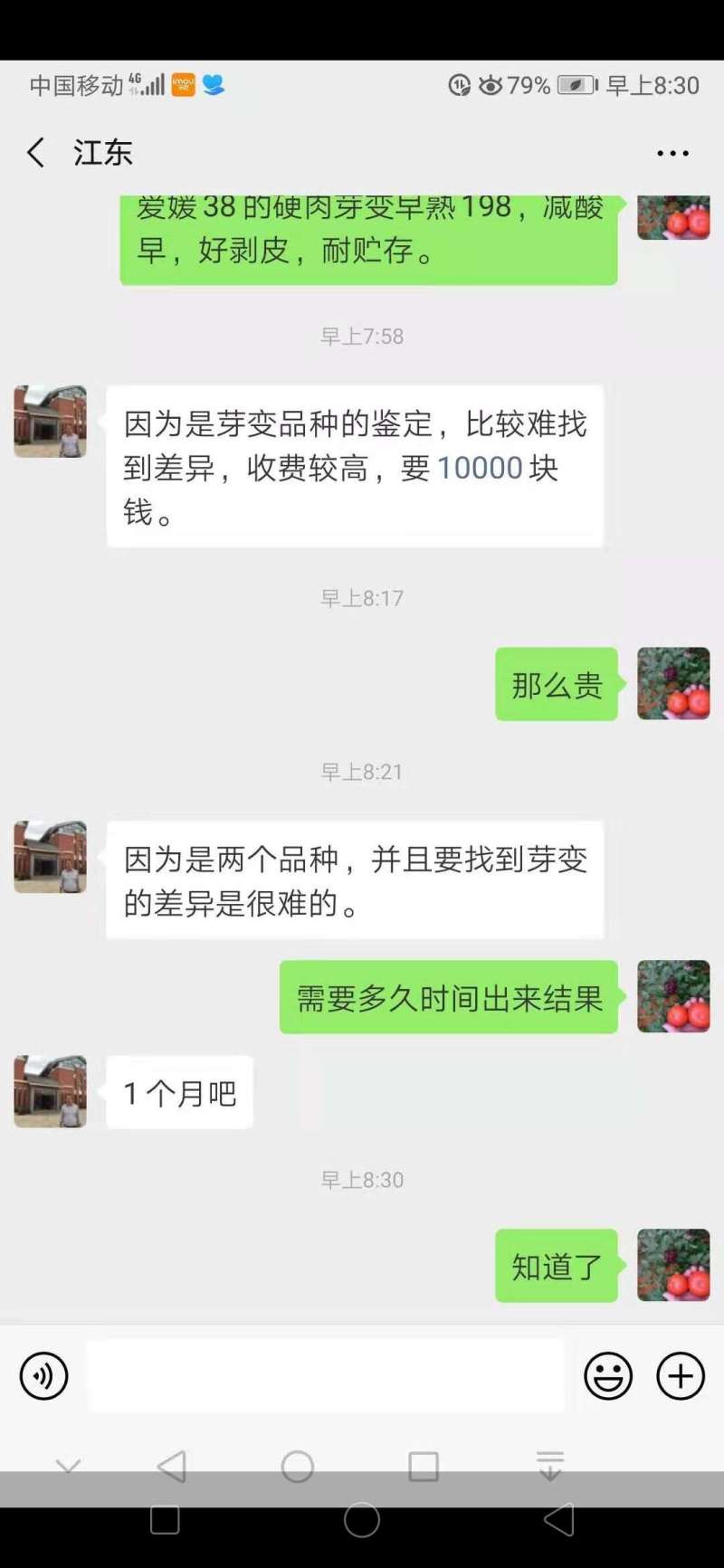Viewport: 724px width, 1568px height.
Task: Switch to voice message input
Action: click(x=43, y=1376)
